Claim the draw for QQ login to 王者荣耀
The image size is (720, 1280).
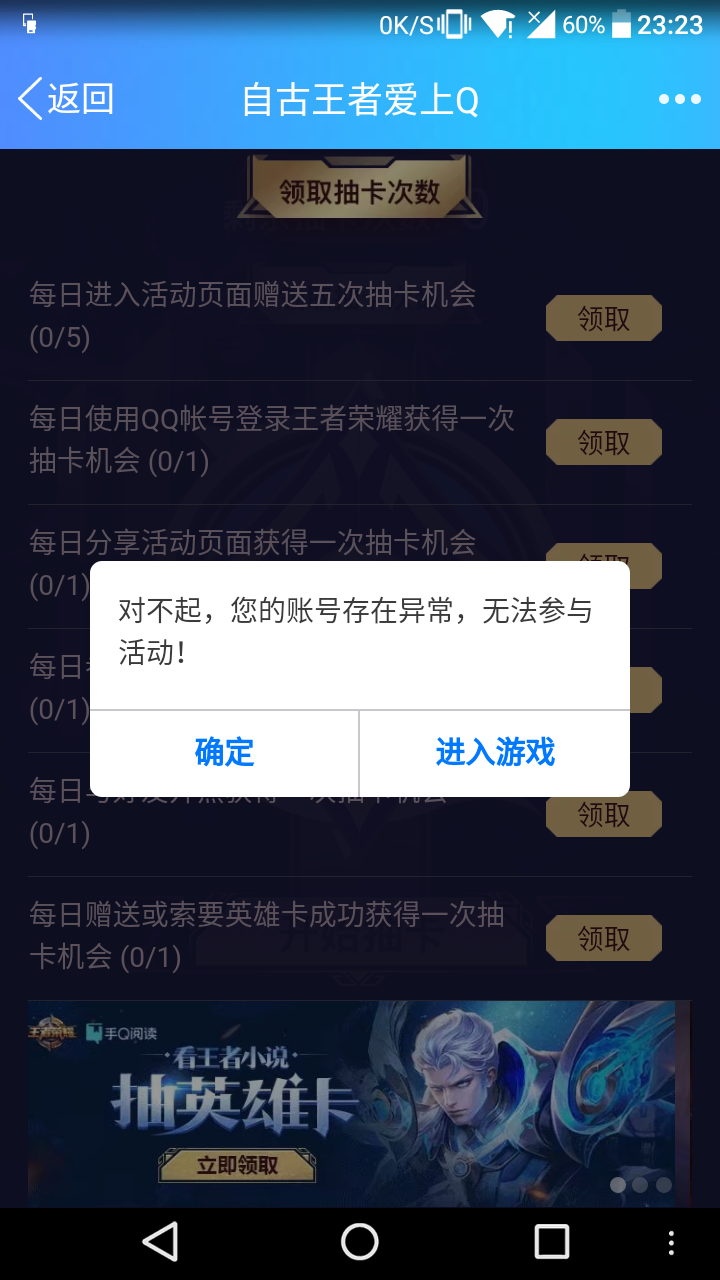click(604, 443)
